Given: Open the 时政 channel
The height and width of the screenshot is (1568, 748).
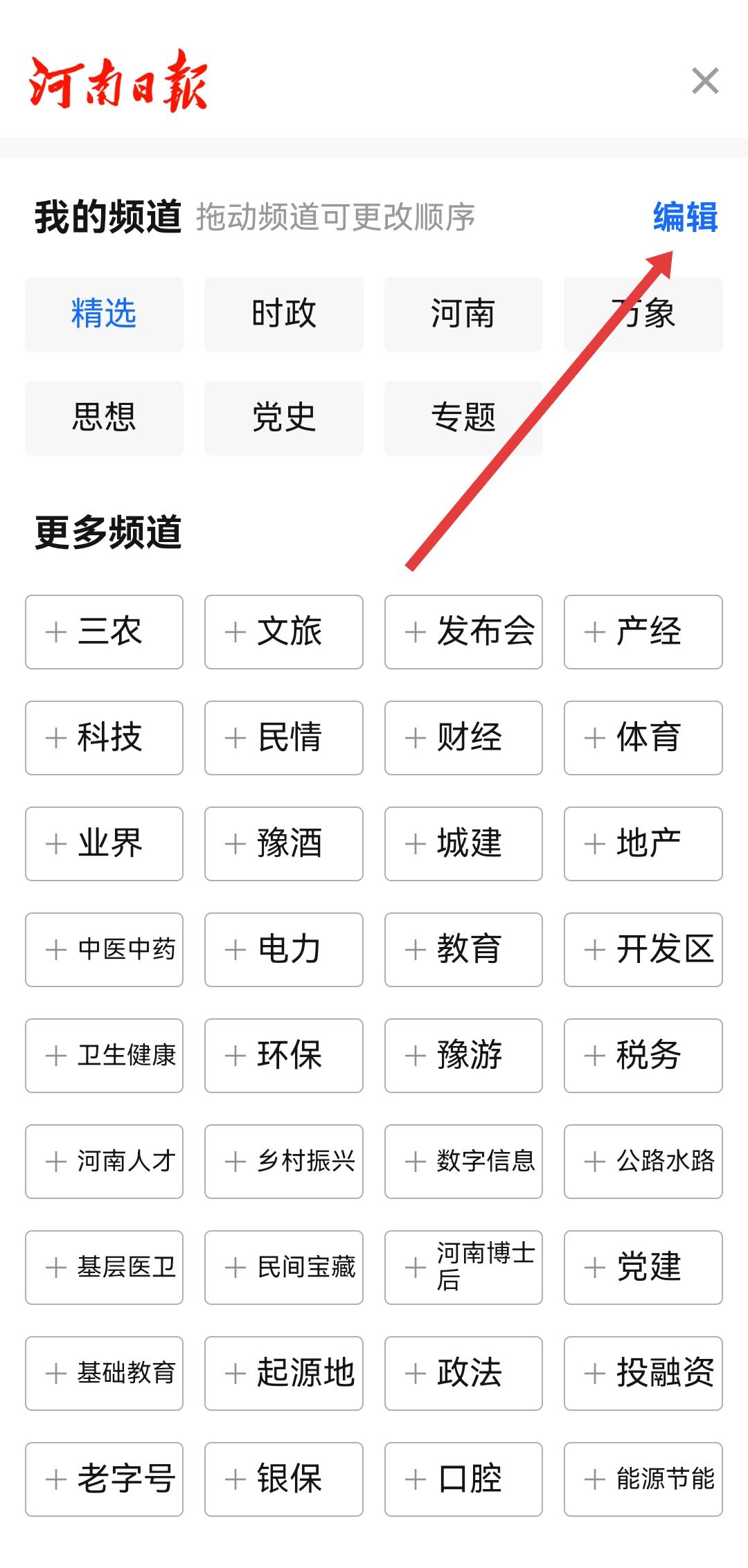Looking at the screenshot, I should point(283,314).
